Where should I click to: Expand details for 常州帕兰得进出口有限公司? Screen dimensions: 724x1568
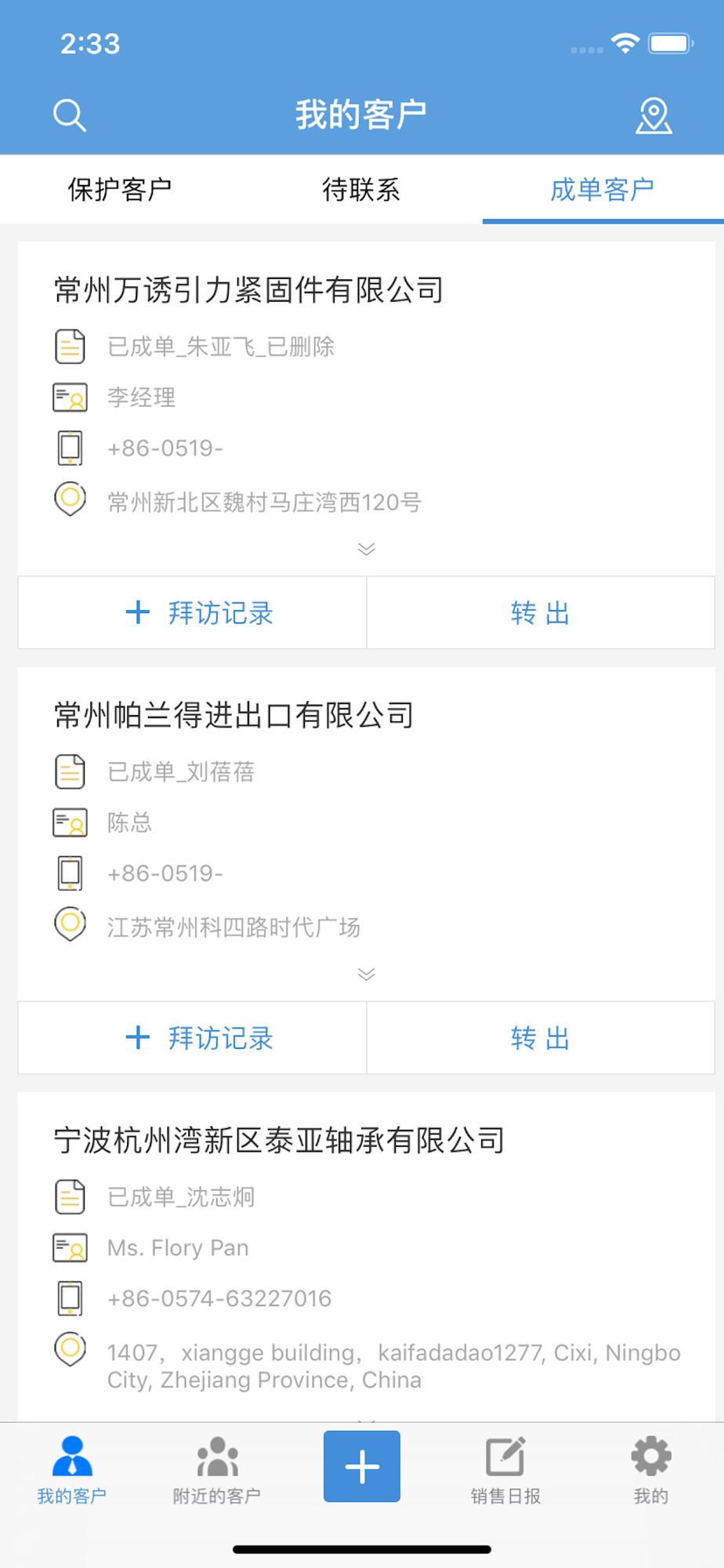366,974
